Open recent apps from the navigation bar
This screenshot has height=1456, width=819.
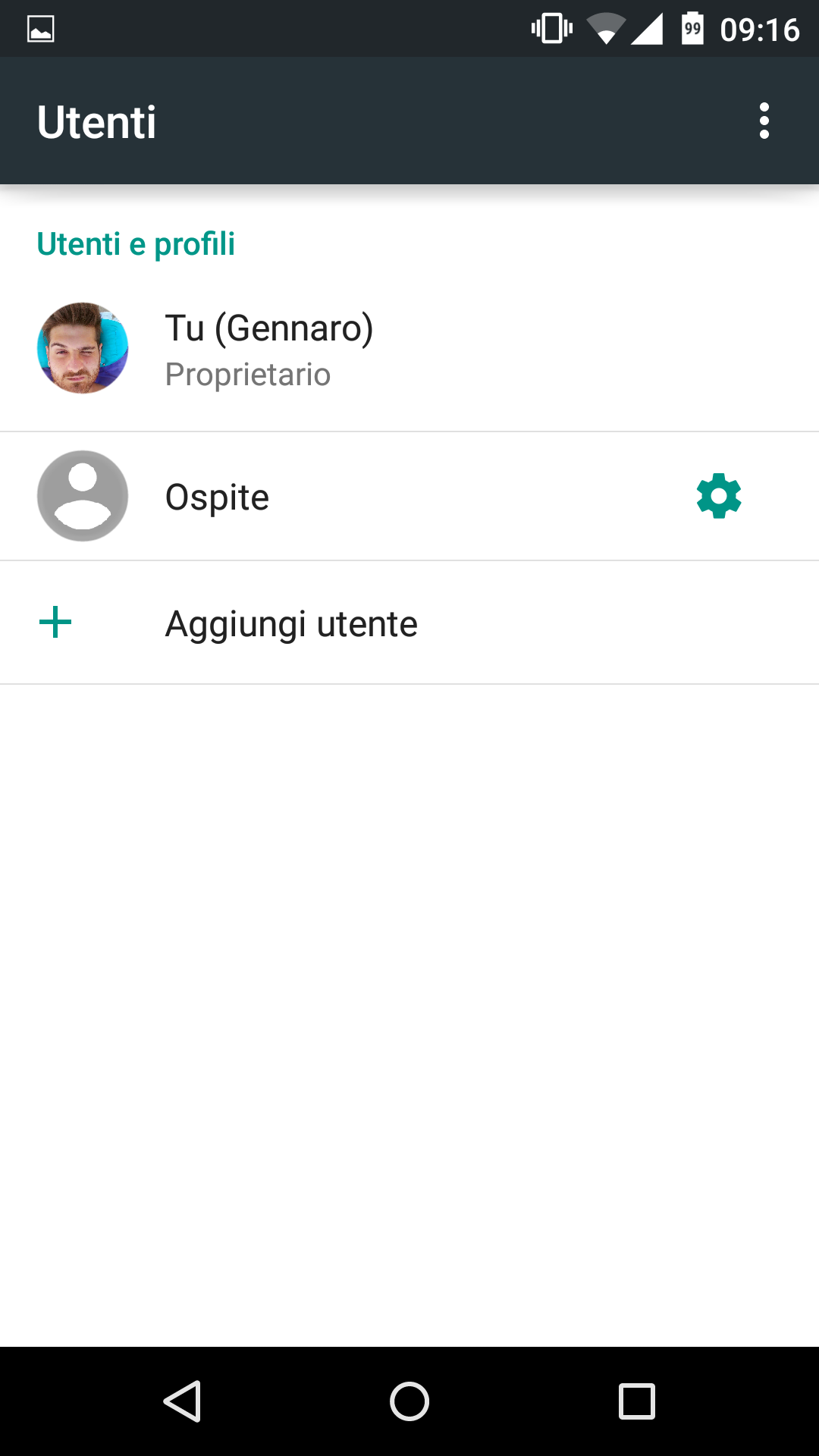[x=636, y=1401]
